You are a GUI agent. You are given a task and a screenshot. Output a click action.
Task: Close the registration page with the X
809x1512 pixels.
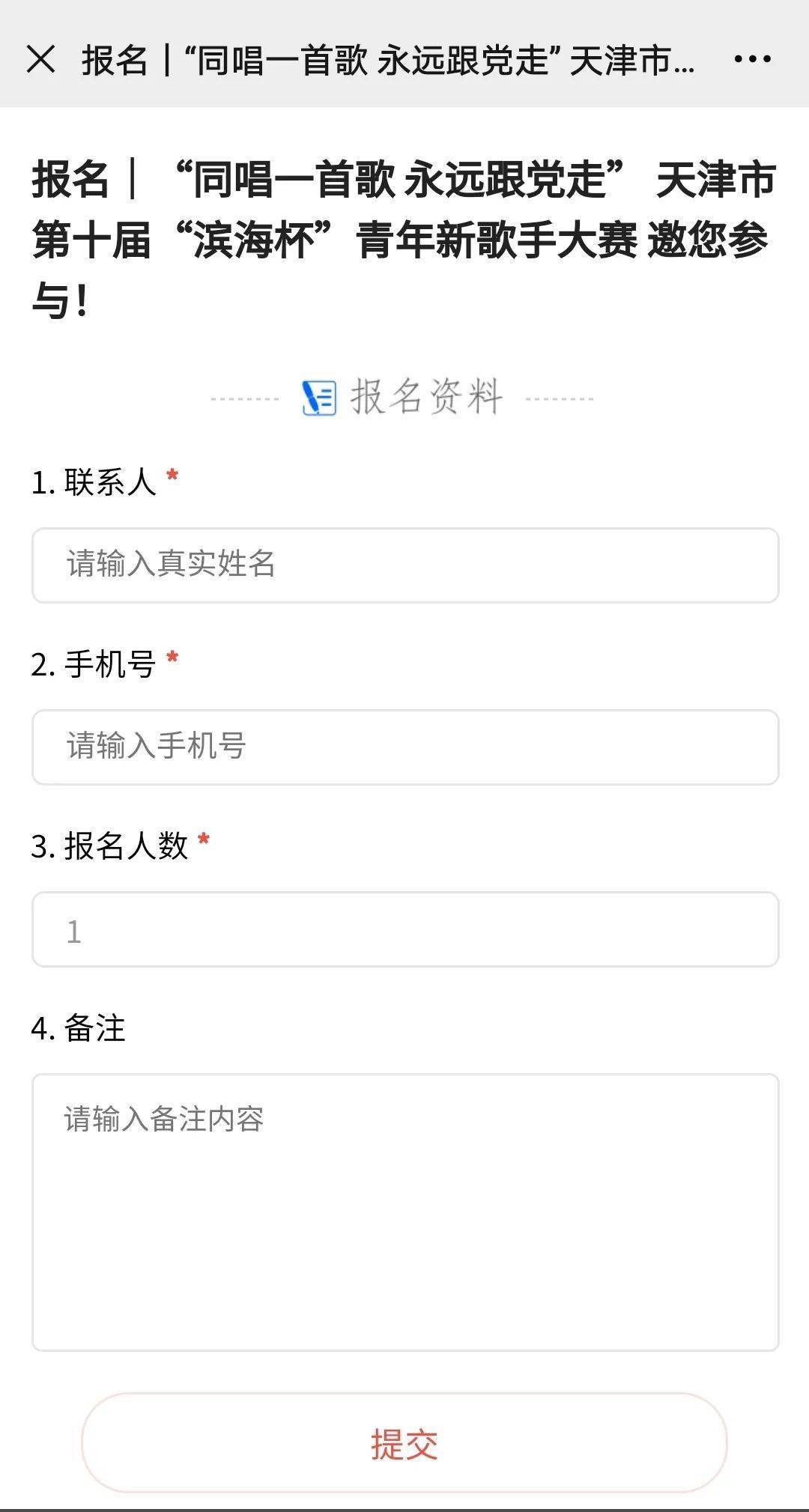click(x=41, y=59)
